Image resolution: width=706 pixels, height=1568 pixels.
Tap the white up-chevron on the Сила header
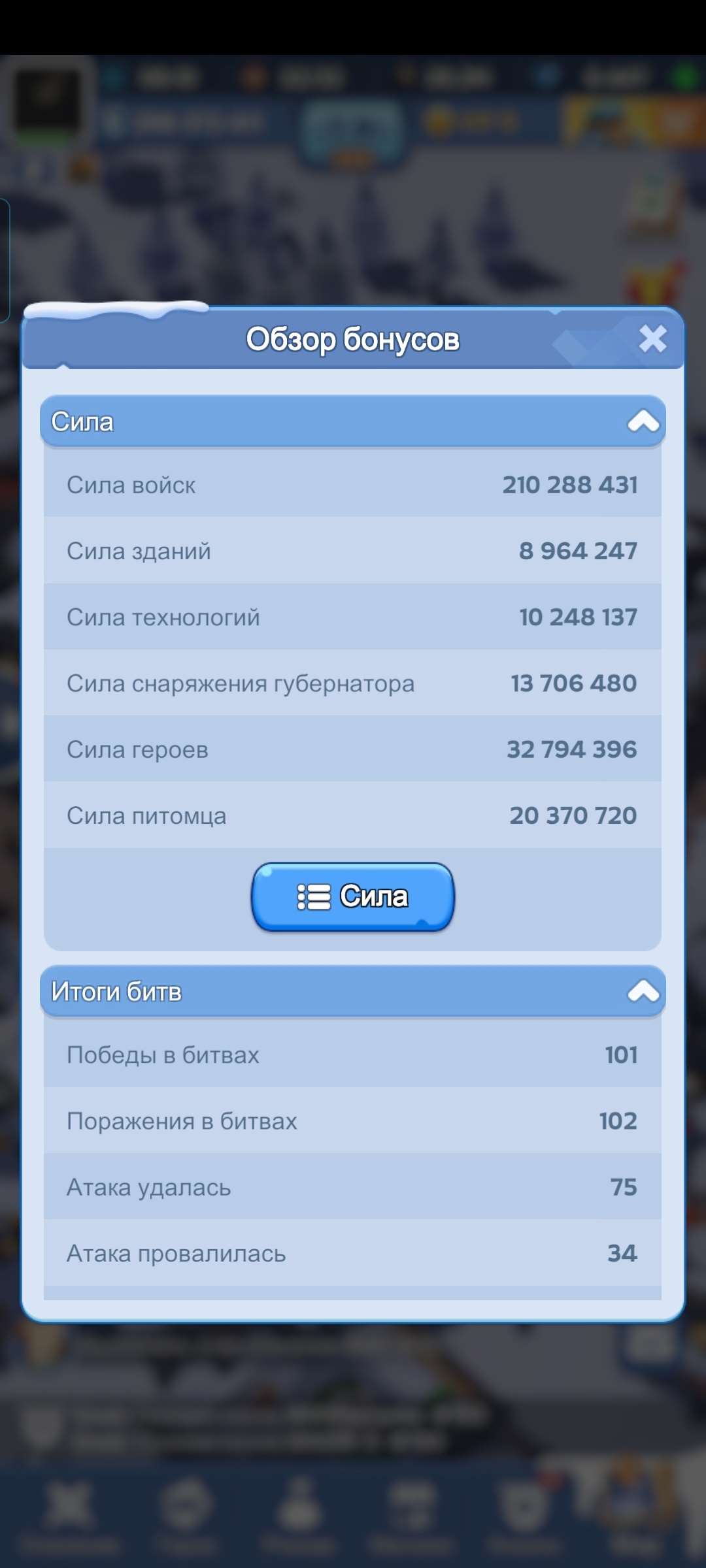(x=644, y=422)
